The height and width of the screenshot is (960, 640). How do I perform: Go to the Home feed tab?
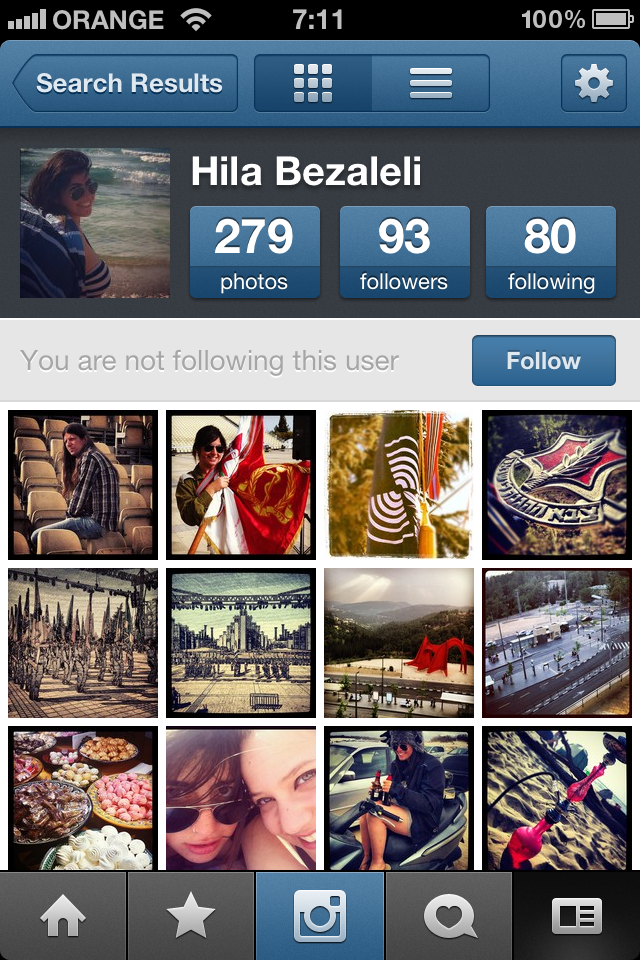pyautogui.click(x=63, y=917)
